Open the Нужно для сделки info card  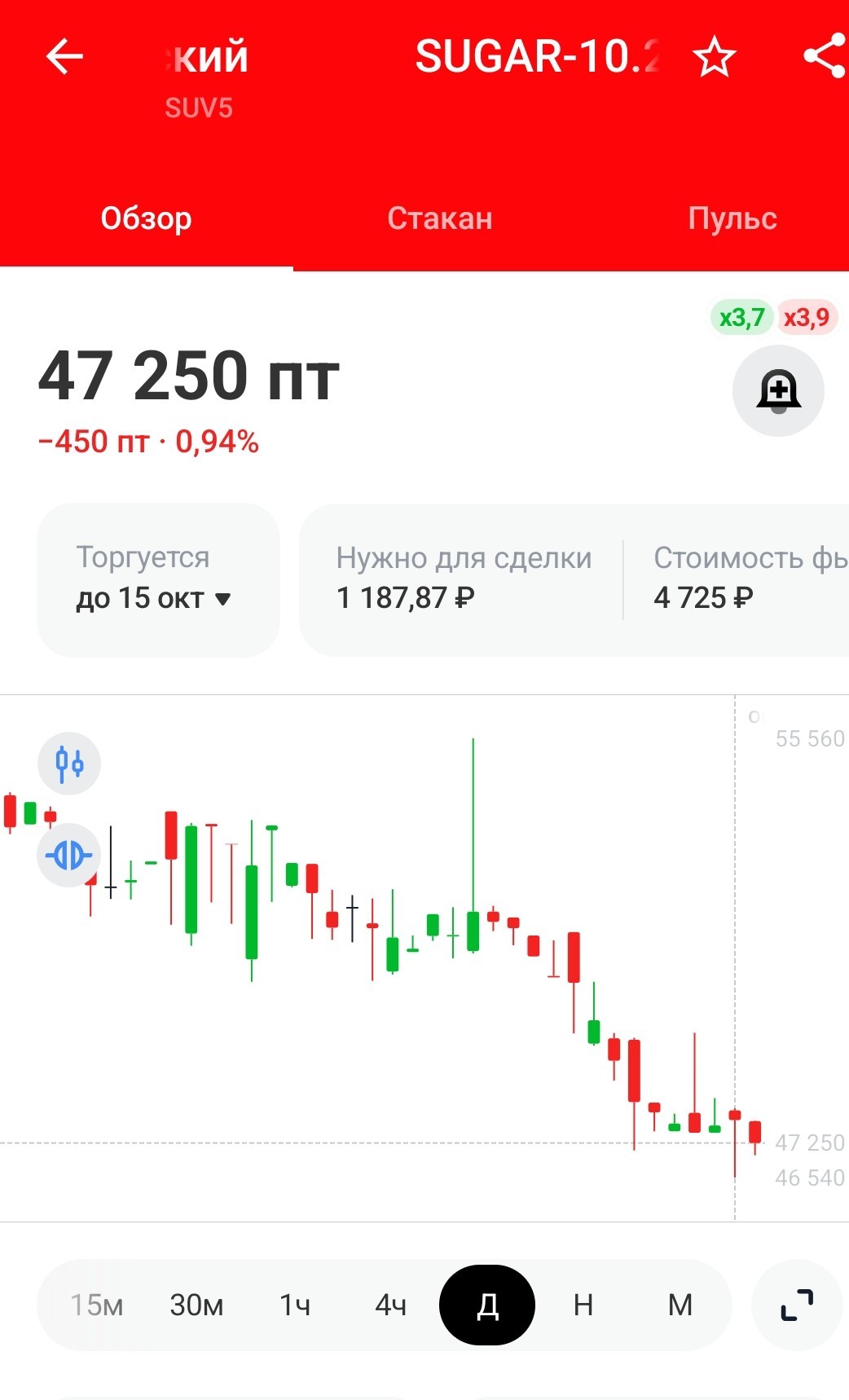(463, 579)
